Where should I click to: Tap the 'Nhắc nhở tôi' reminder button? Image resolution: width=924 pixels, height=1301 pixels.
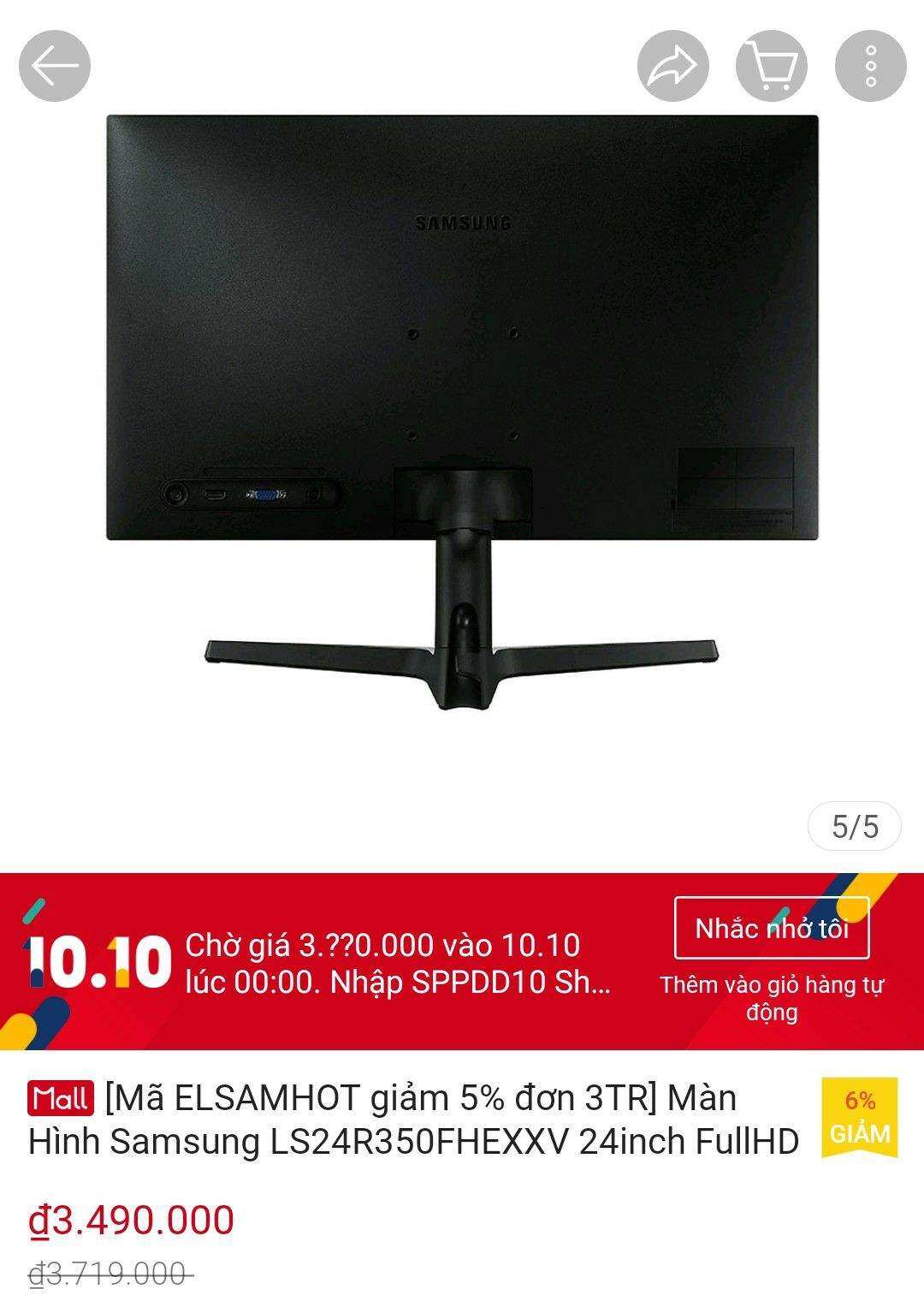coord(772,928)
